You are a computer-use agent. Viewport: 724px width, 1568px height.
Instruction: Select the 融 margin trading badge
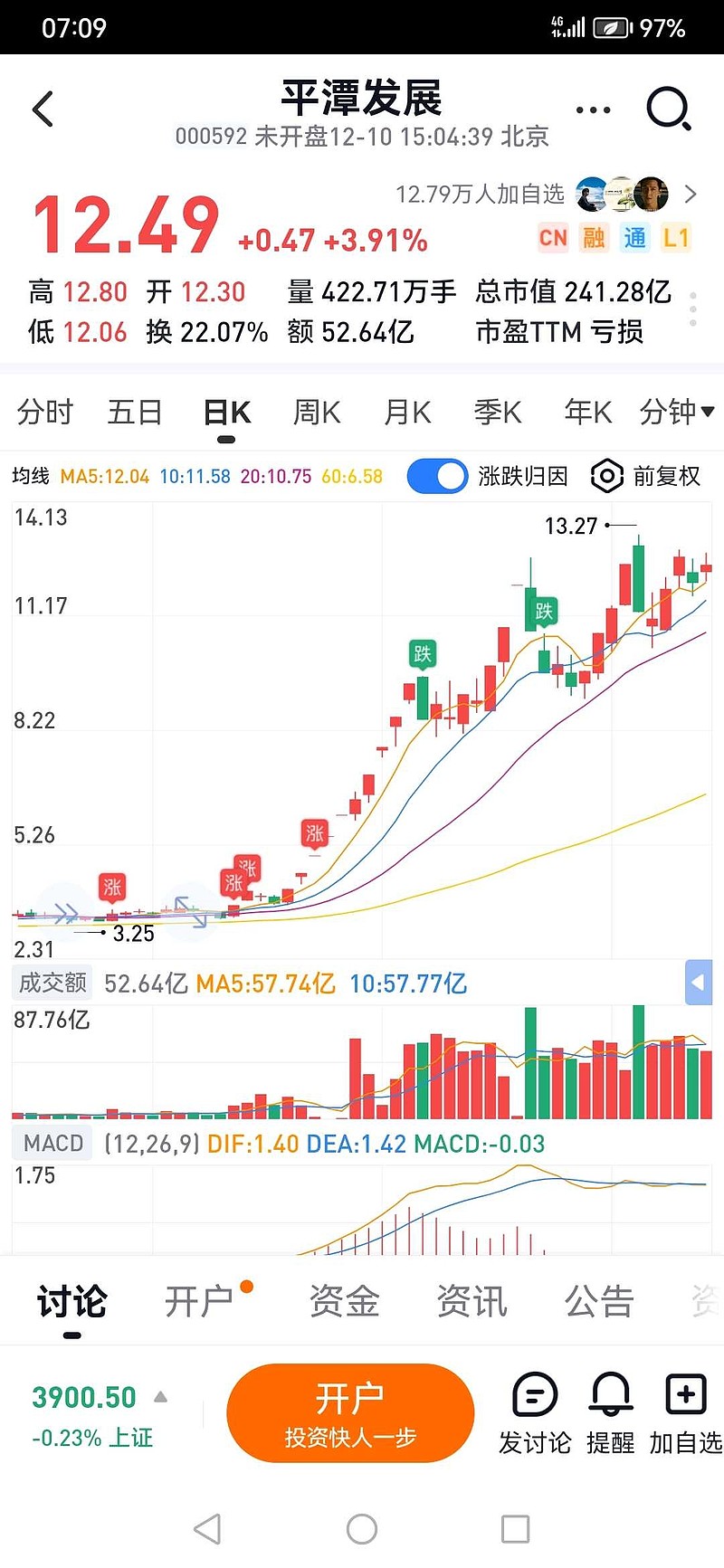pyautogui.click(x=595, y=237)
